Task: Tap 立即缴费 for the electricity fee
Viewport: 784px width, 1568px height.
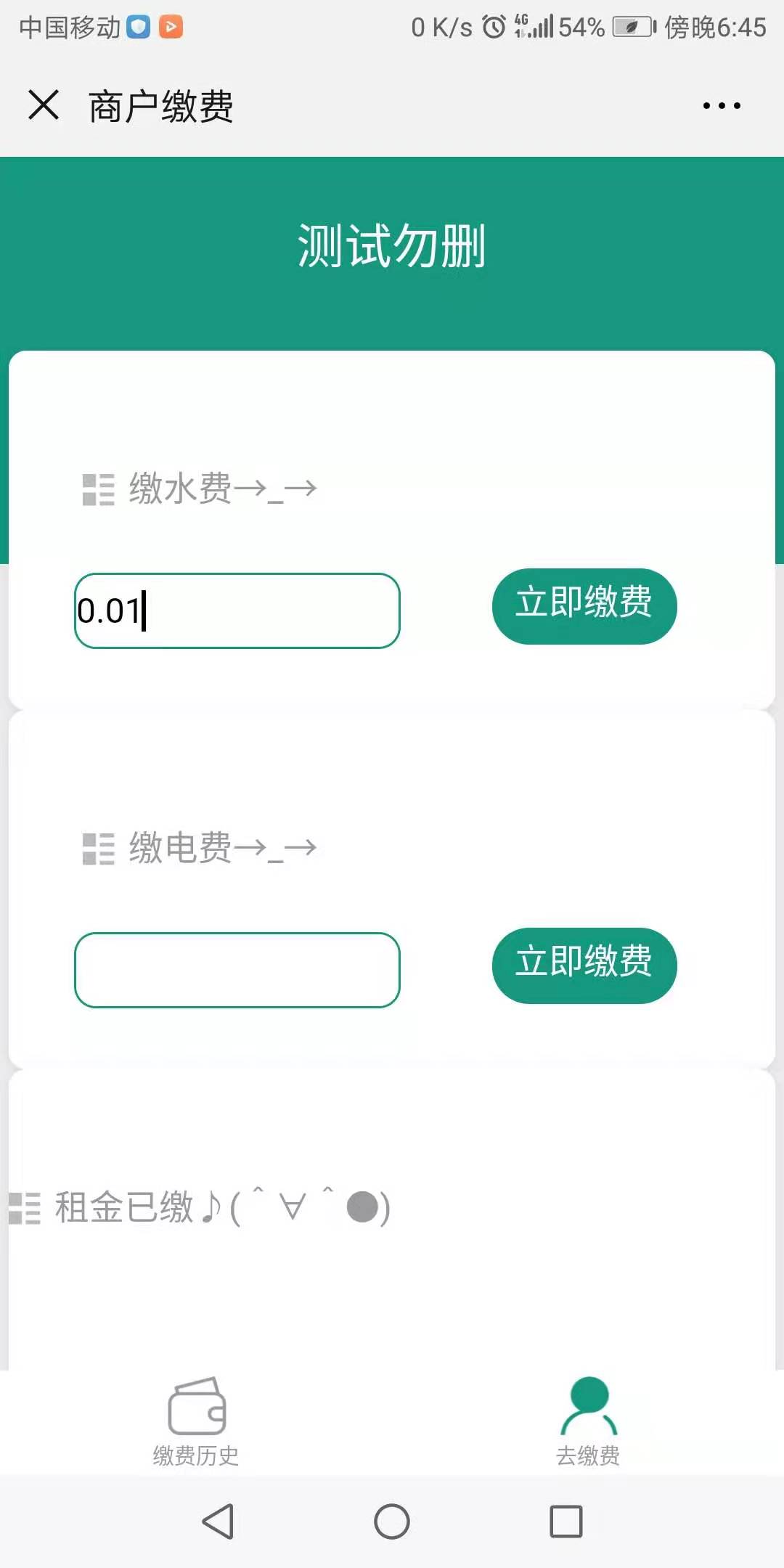Action: coord(584,965)
